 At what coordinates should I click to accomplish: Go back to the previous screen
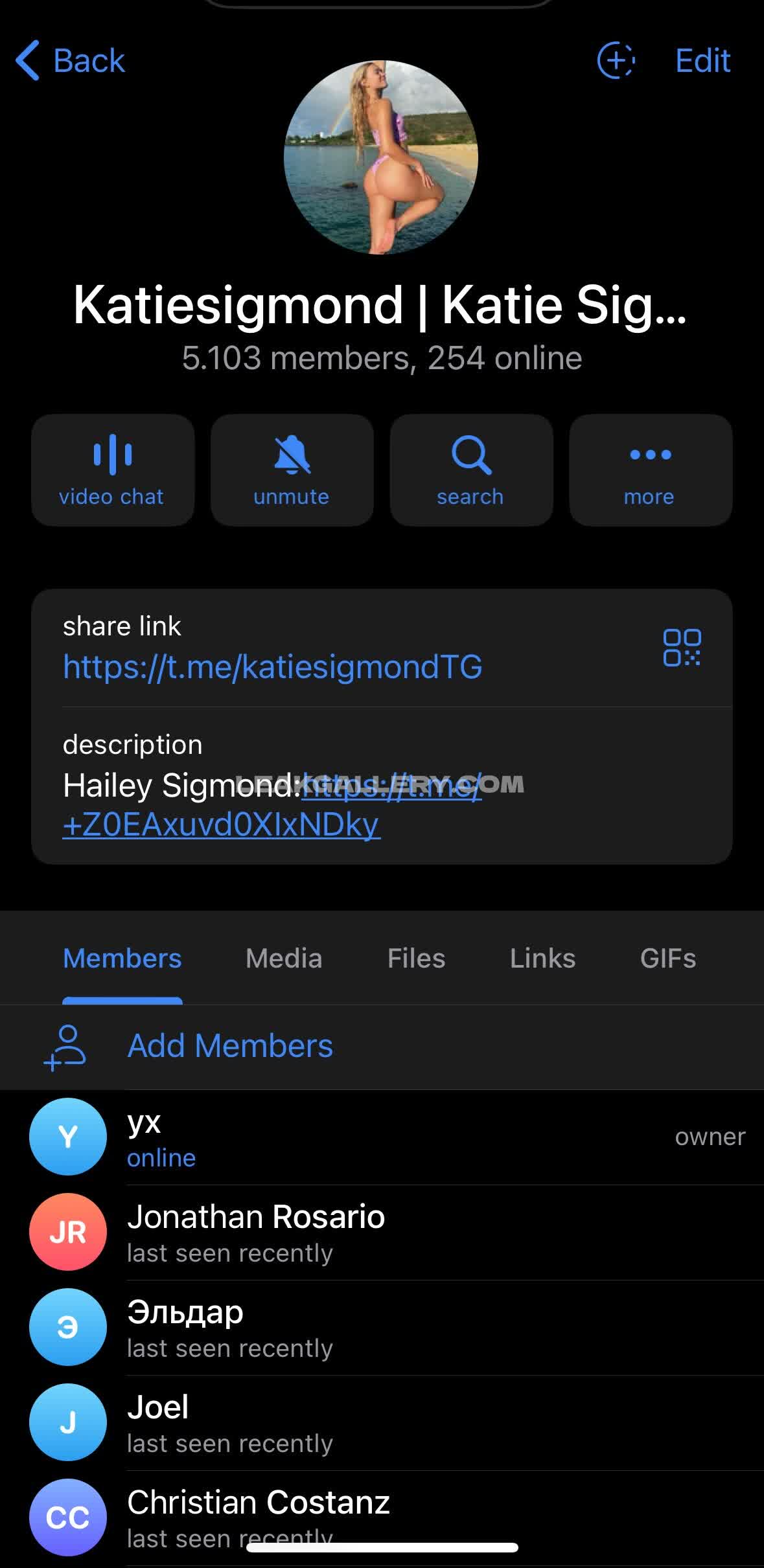tap(70, 61)
